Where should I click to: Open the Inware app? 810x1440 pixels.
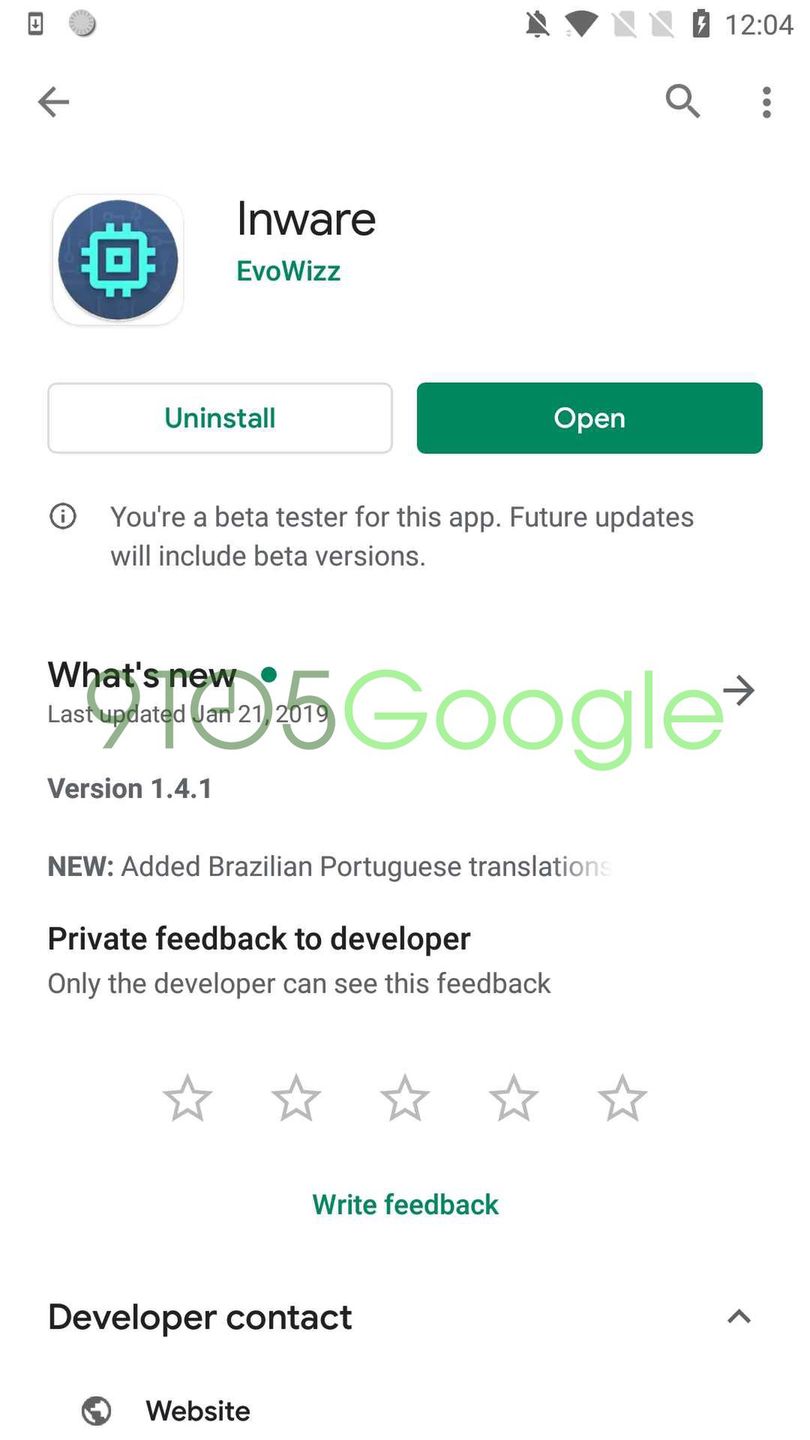(589, 418)
